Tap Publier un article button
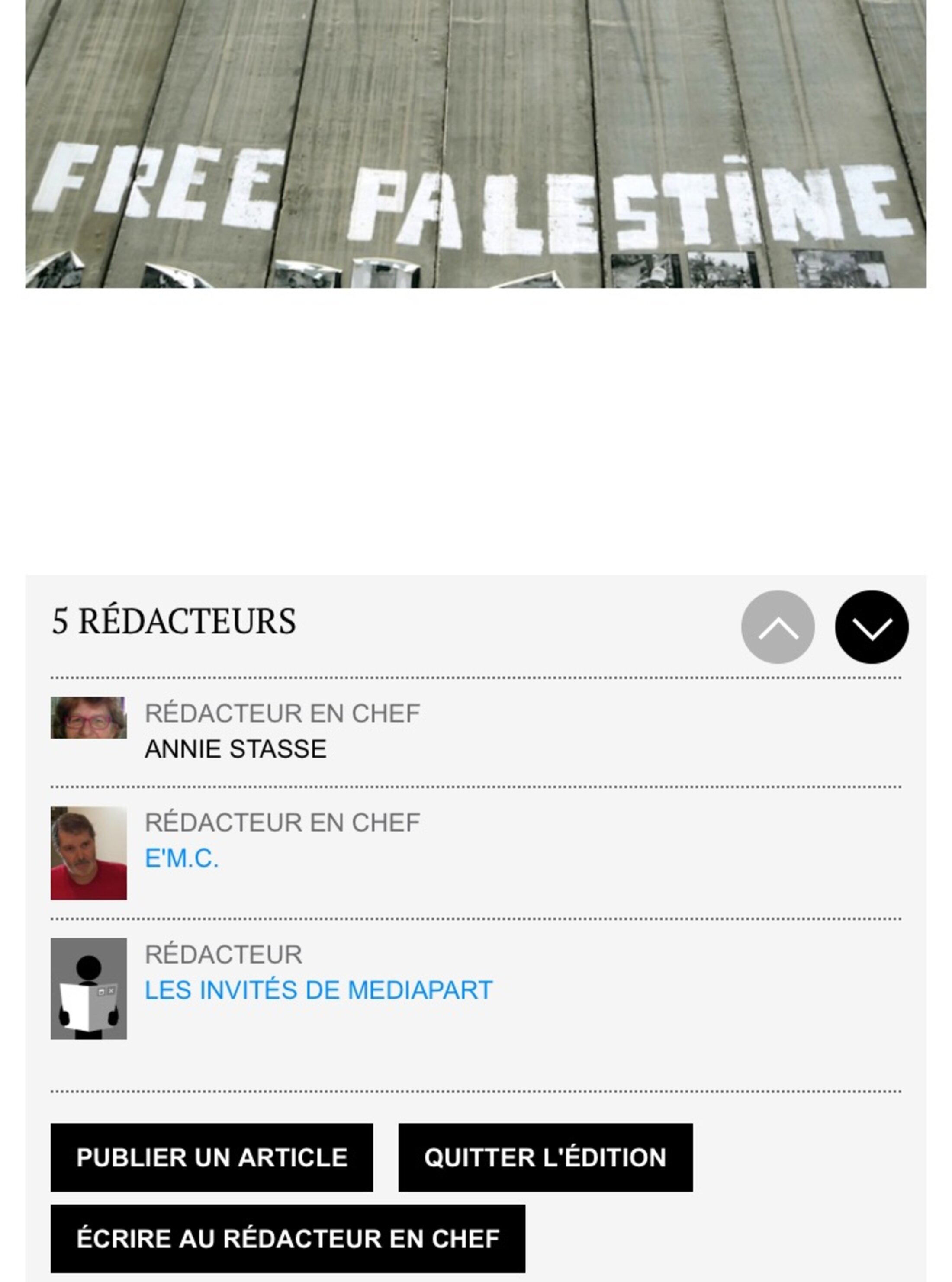 click(x=212, y=1157)
